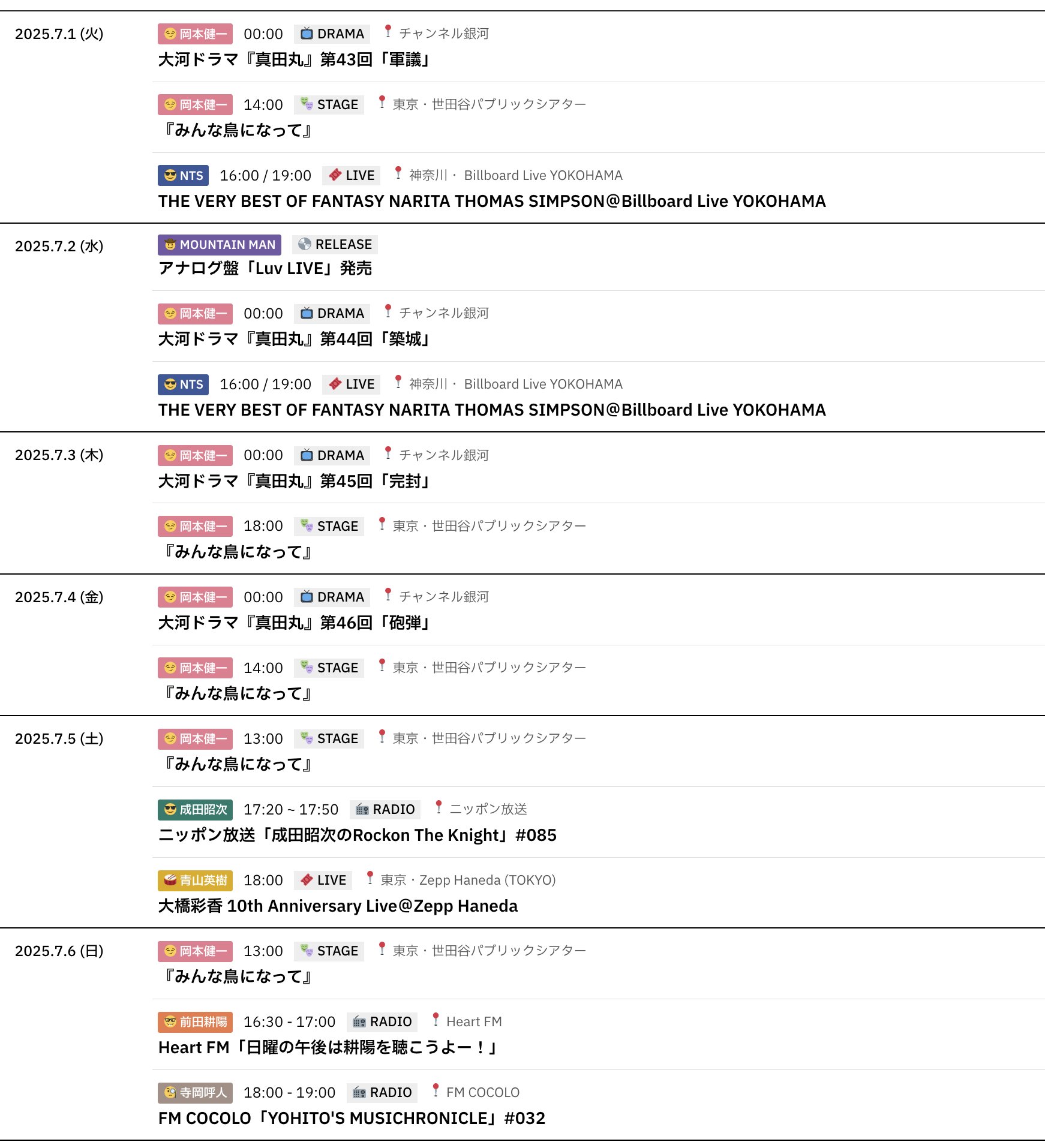Tap the 寺岡呼人 artist tag
1045x1148 pixels.
pyautogui.click(x=196, y=1093)
